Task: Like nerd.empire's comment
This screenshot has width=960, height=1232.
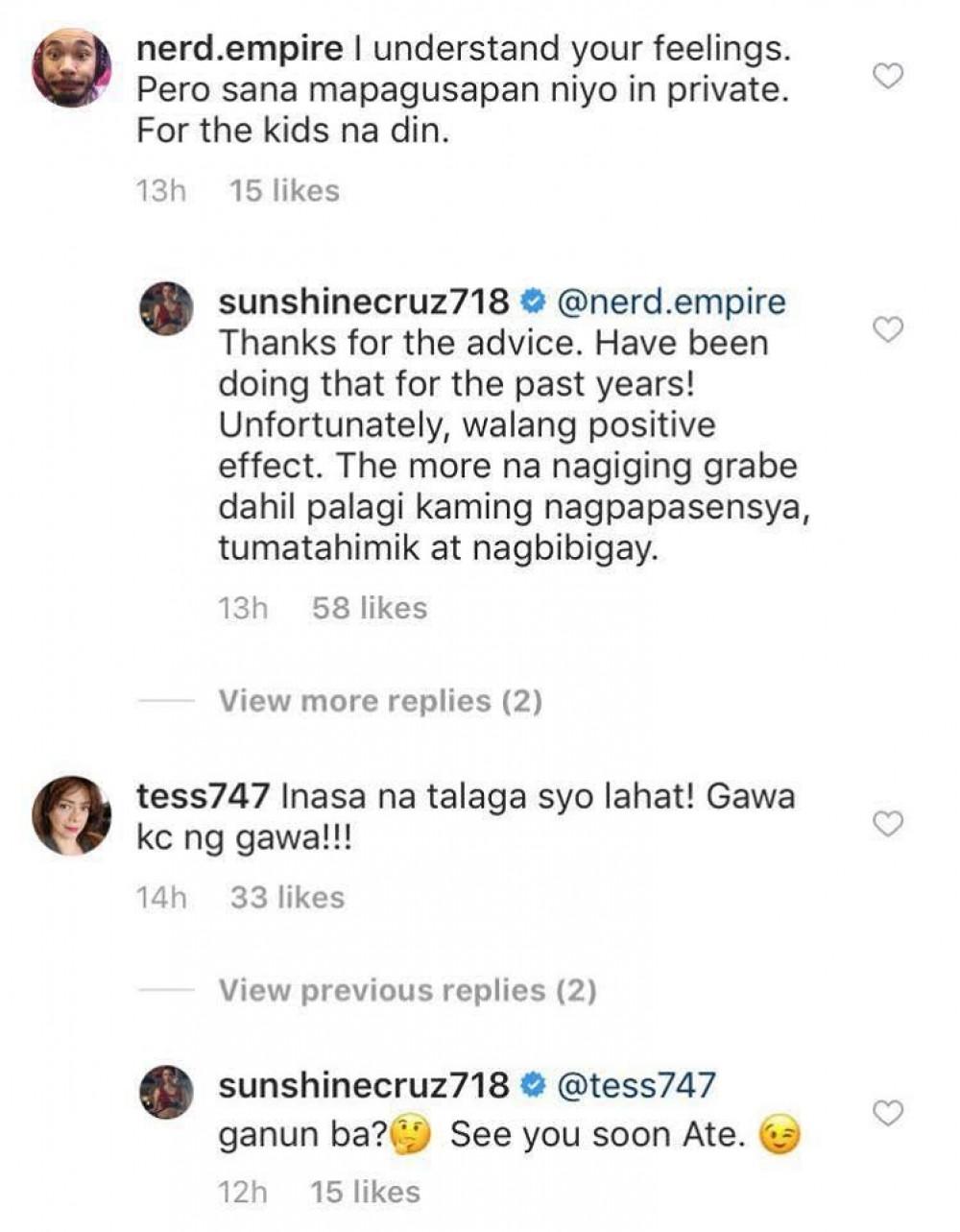Action: coord(890,76)
